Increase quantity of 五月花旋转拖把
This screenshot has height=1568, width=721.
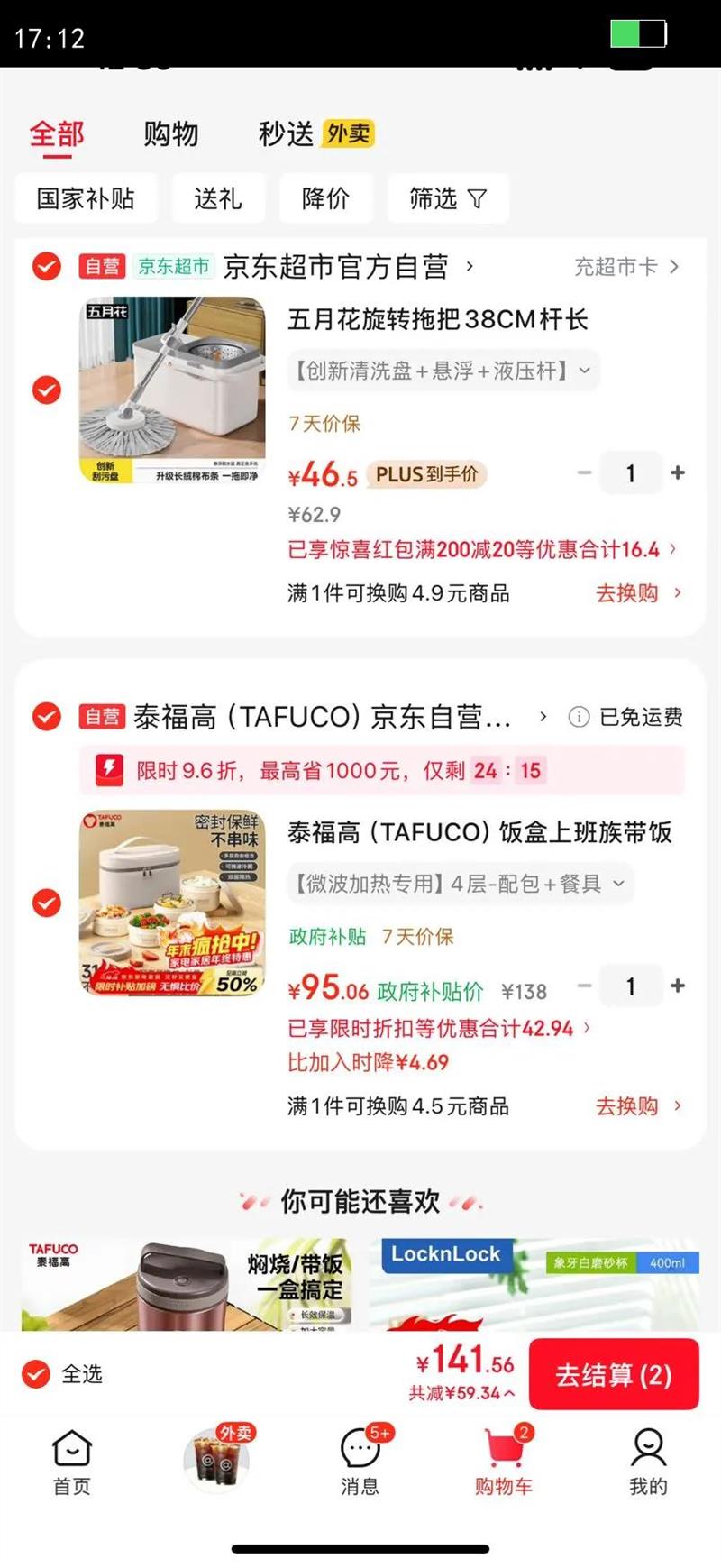point(678,472)
